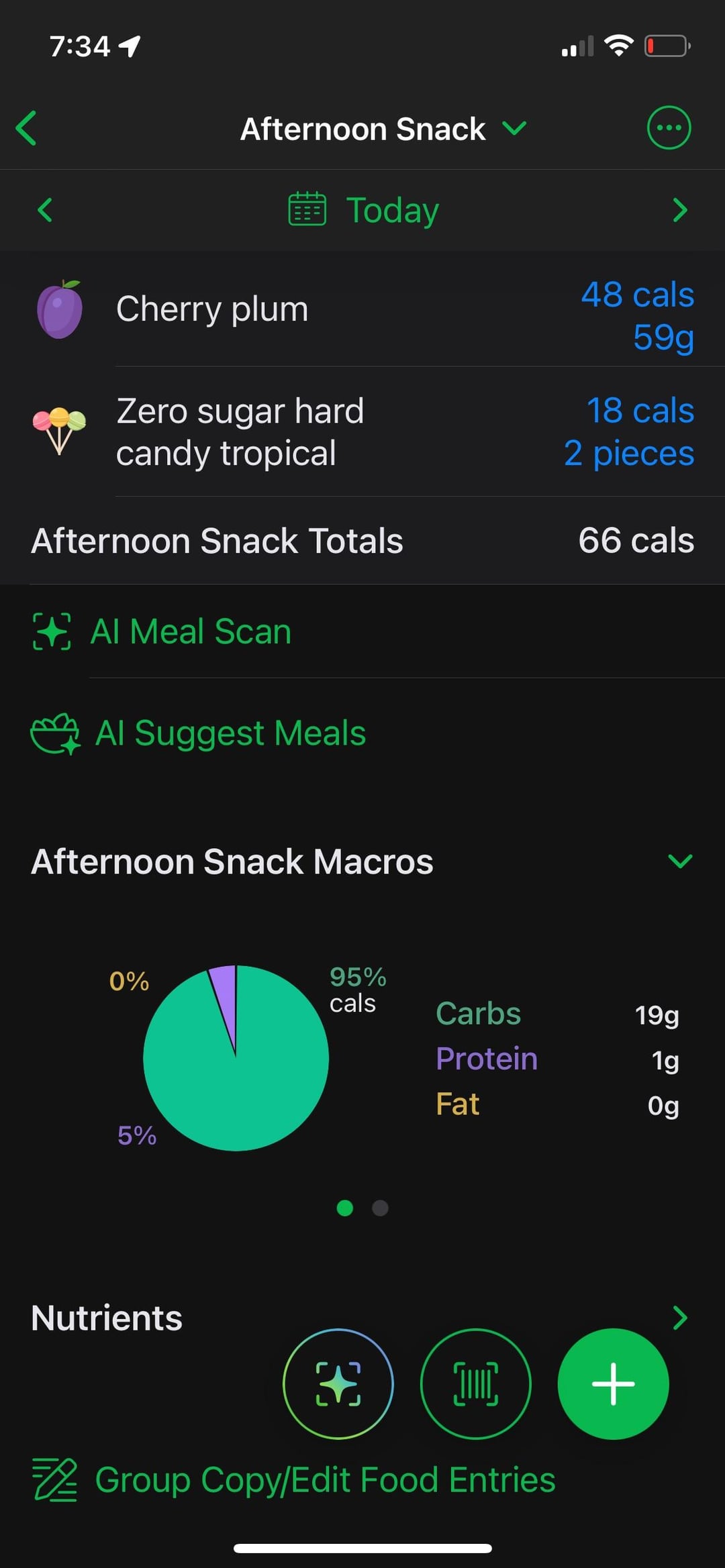Open the Today date picker
The width and height of the screenshot is (725, 1568).
[363, 210]
